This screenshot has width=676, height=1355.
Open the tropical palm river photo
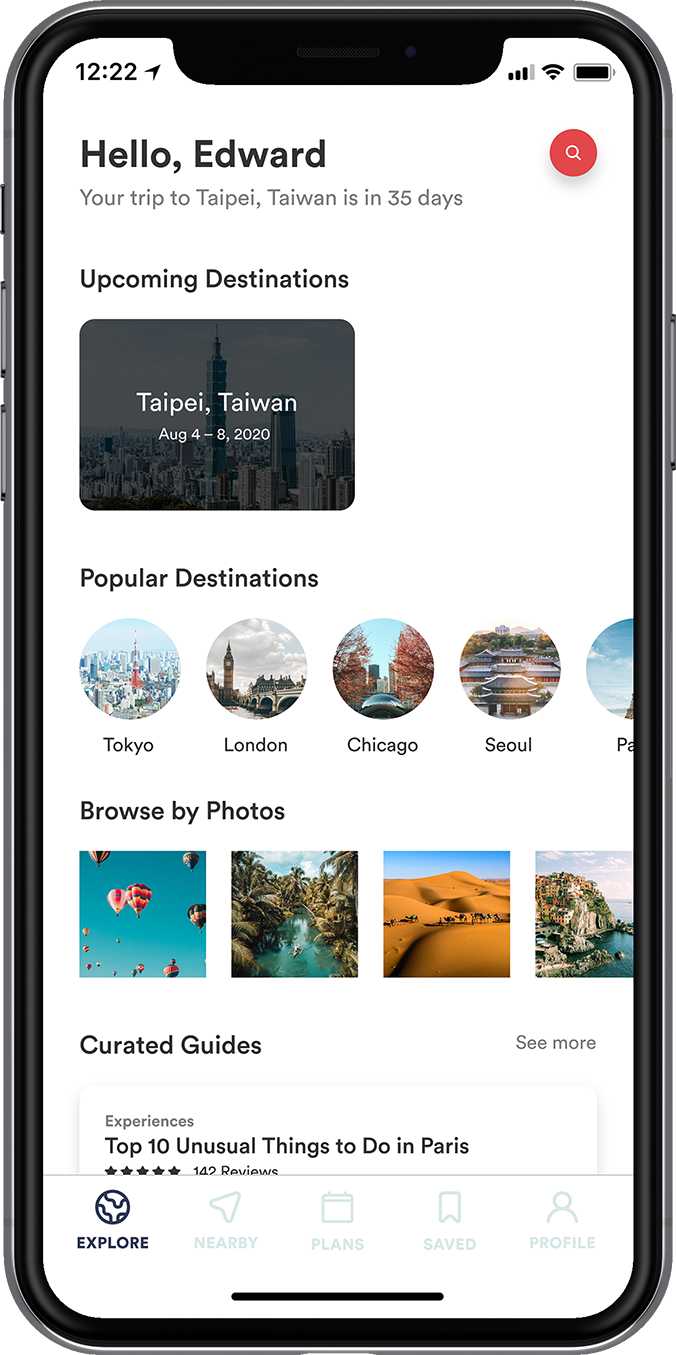pos(295,914)
